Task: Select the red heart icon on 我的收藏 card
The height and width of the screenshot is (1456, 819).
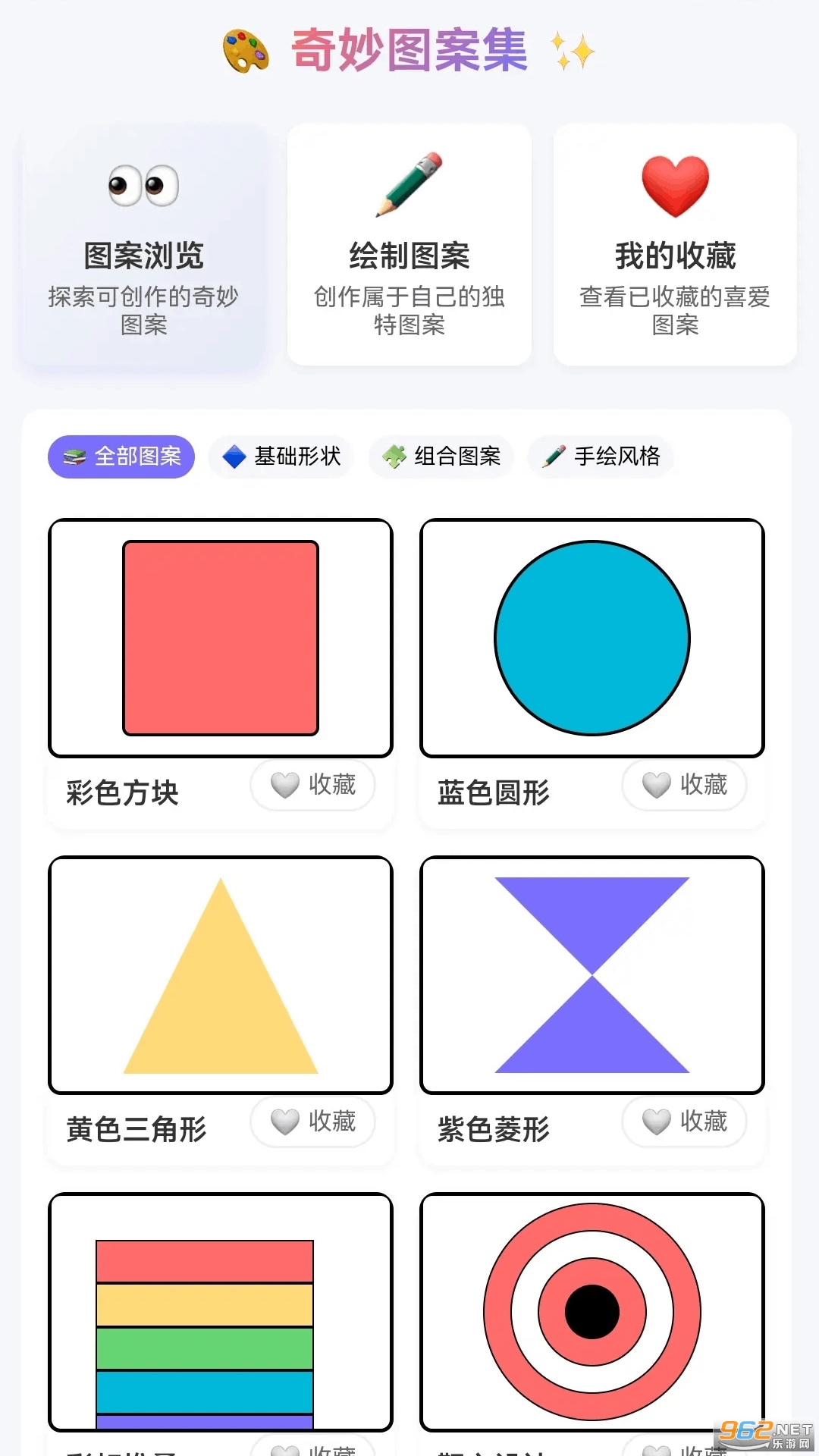Action: click(673, 182)
